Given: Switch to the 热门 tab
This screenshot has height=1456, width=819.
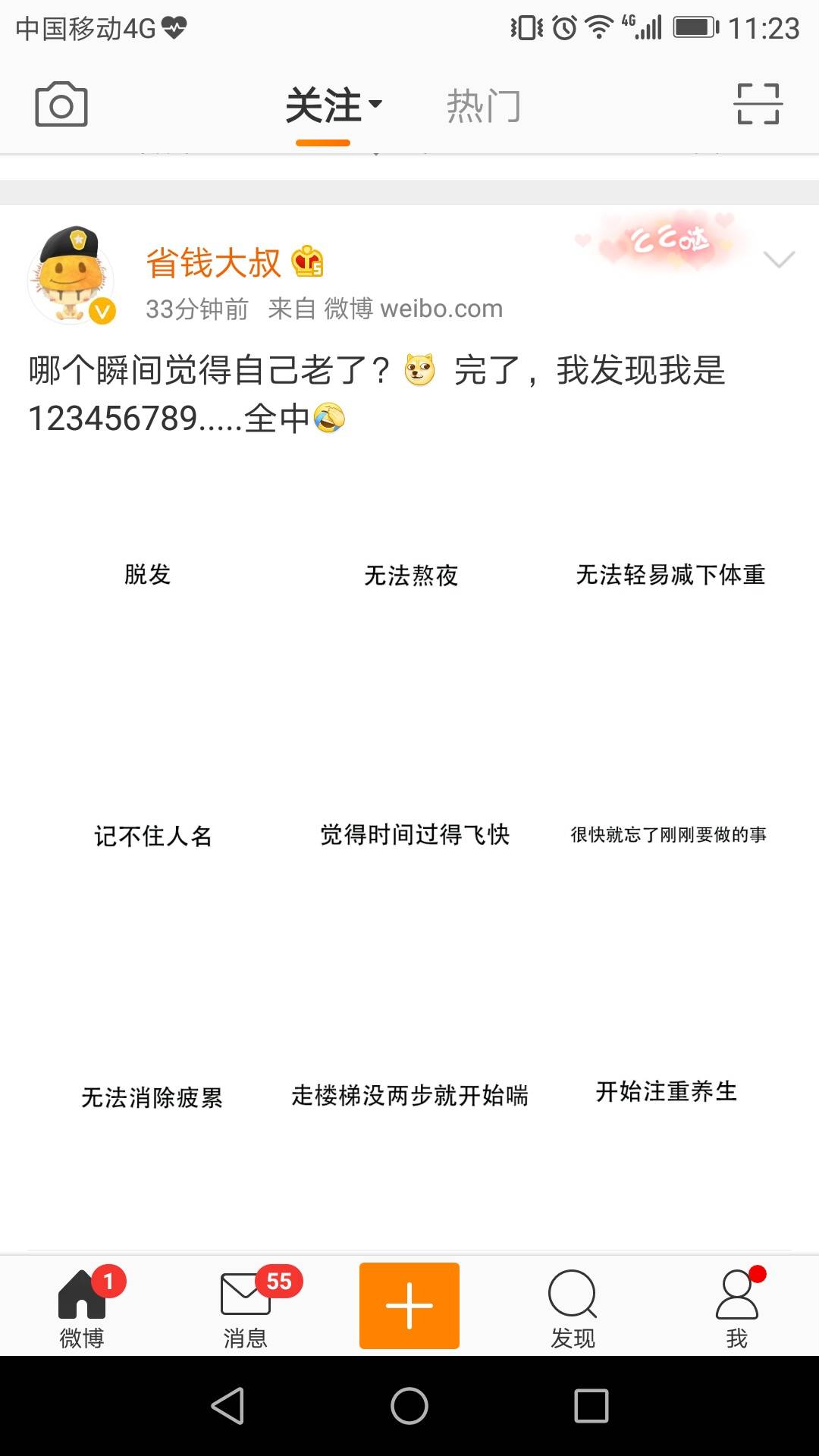Looking at the screenshot, I should point(483,106).
